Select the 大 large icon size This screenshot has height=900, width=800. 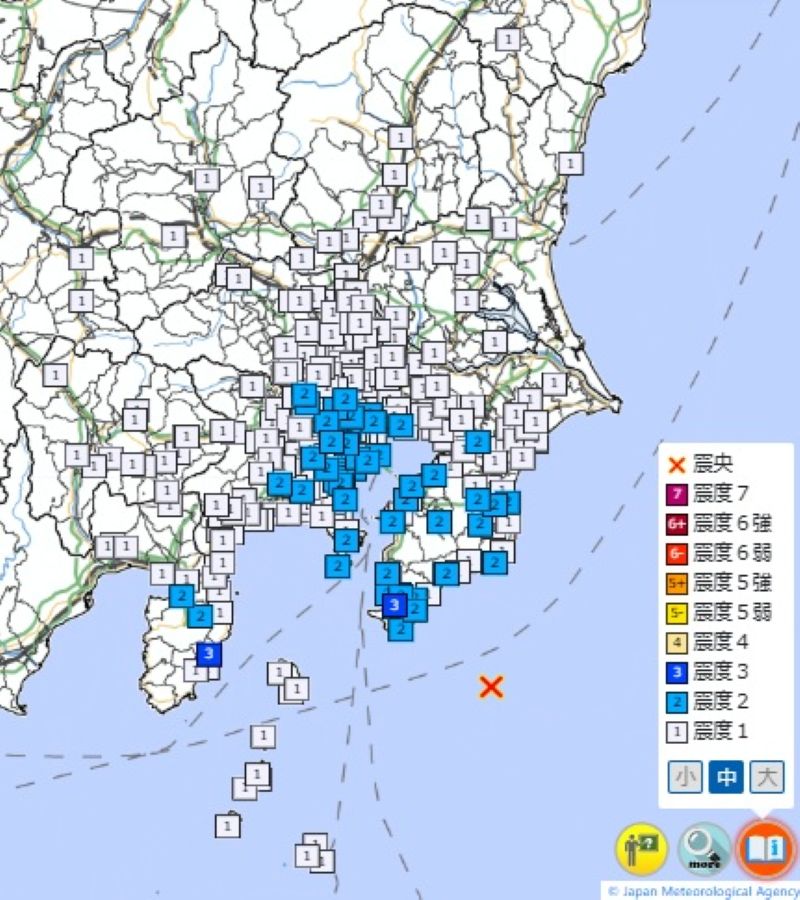click(x=767, y=777)
